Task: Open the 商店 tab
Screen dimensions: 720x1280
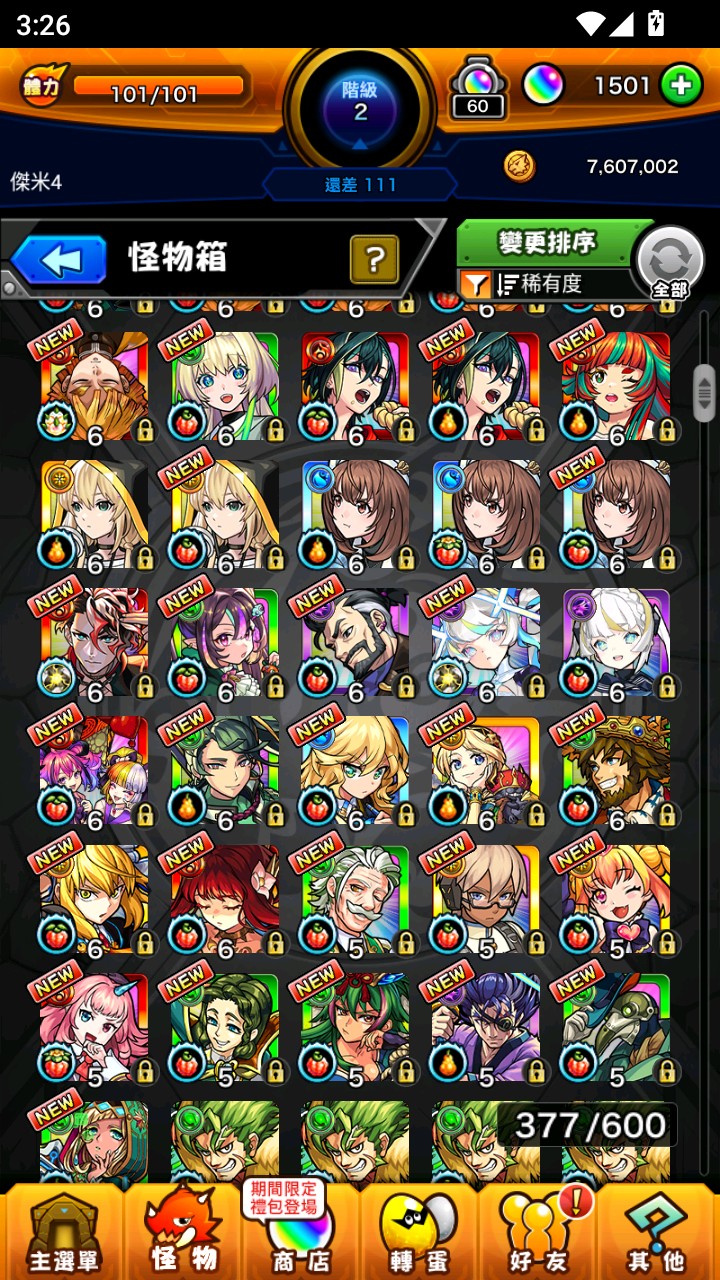Action: pyautogui.click(x=300, y=1230)
